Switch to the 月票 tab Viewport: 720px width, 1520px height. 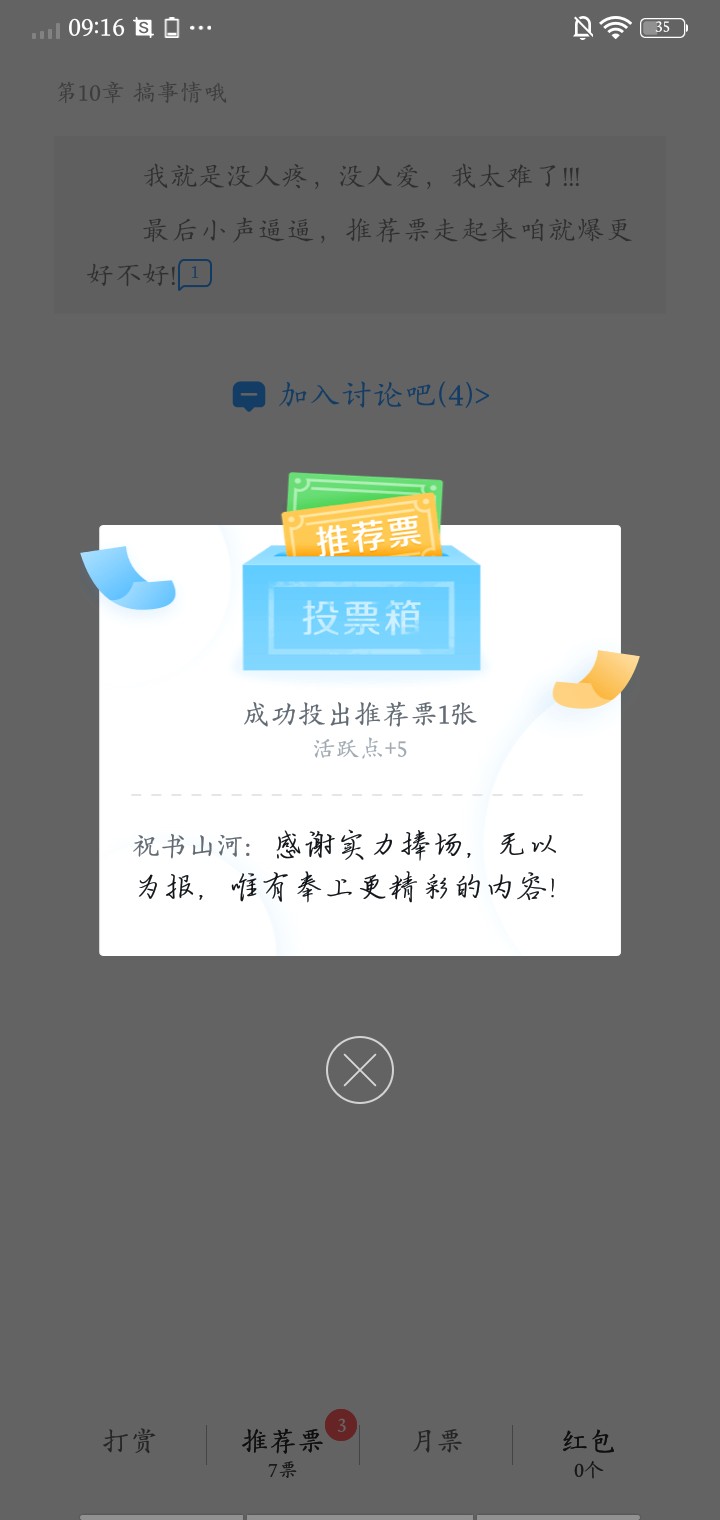[x=437, y=1442]
